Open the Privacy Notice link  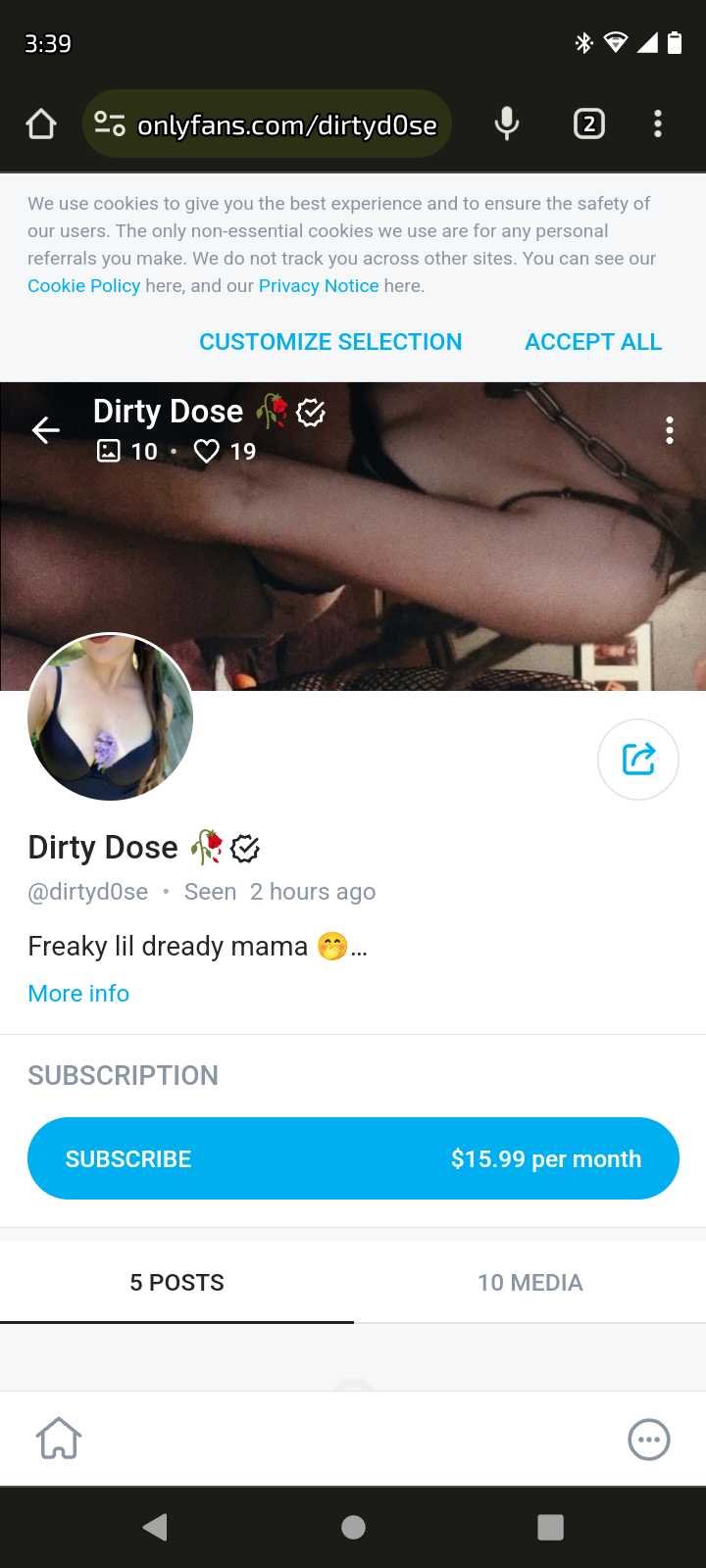pyautogui.click(x=319, y=286)
